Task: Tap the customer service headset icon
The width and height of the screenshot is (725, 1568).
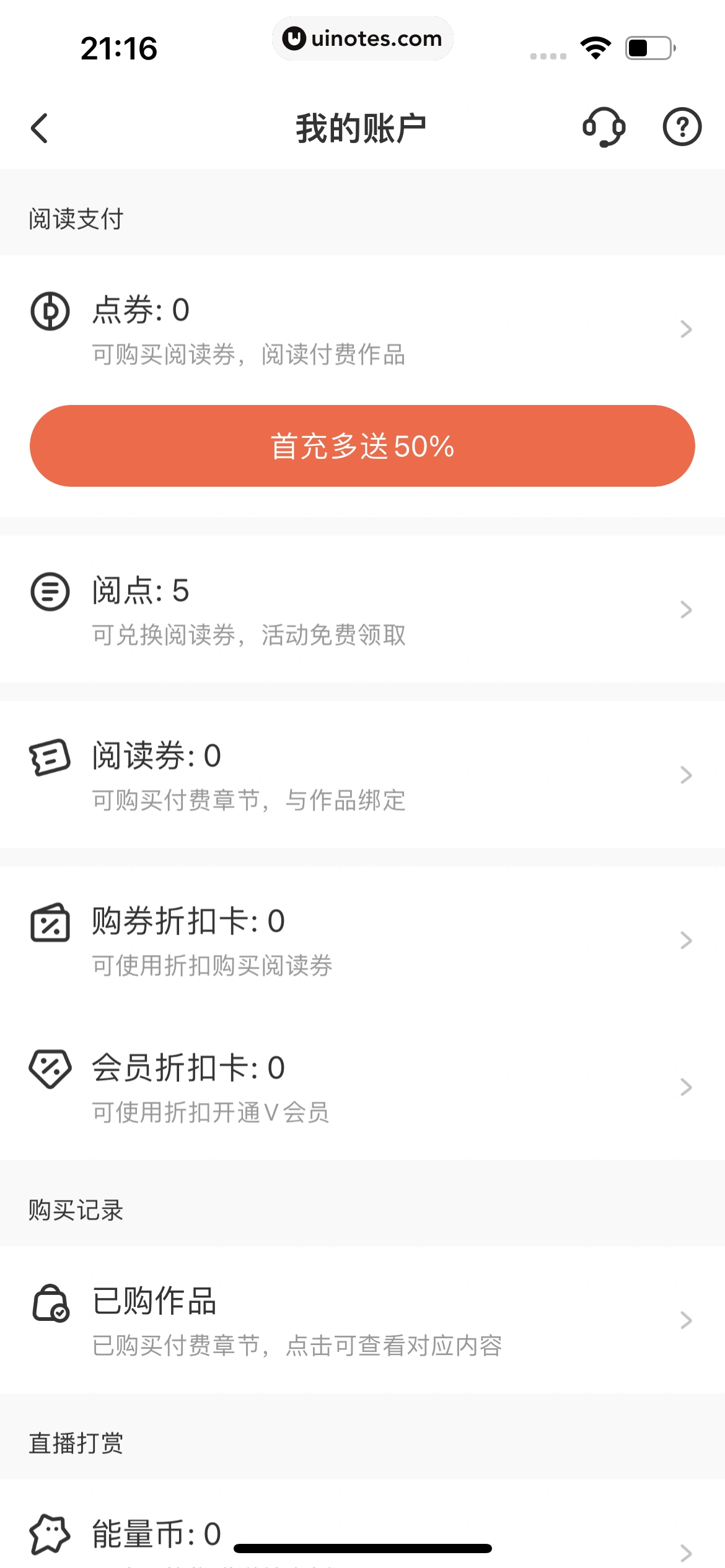Action: (x=603, y=128)
